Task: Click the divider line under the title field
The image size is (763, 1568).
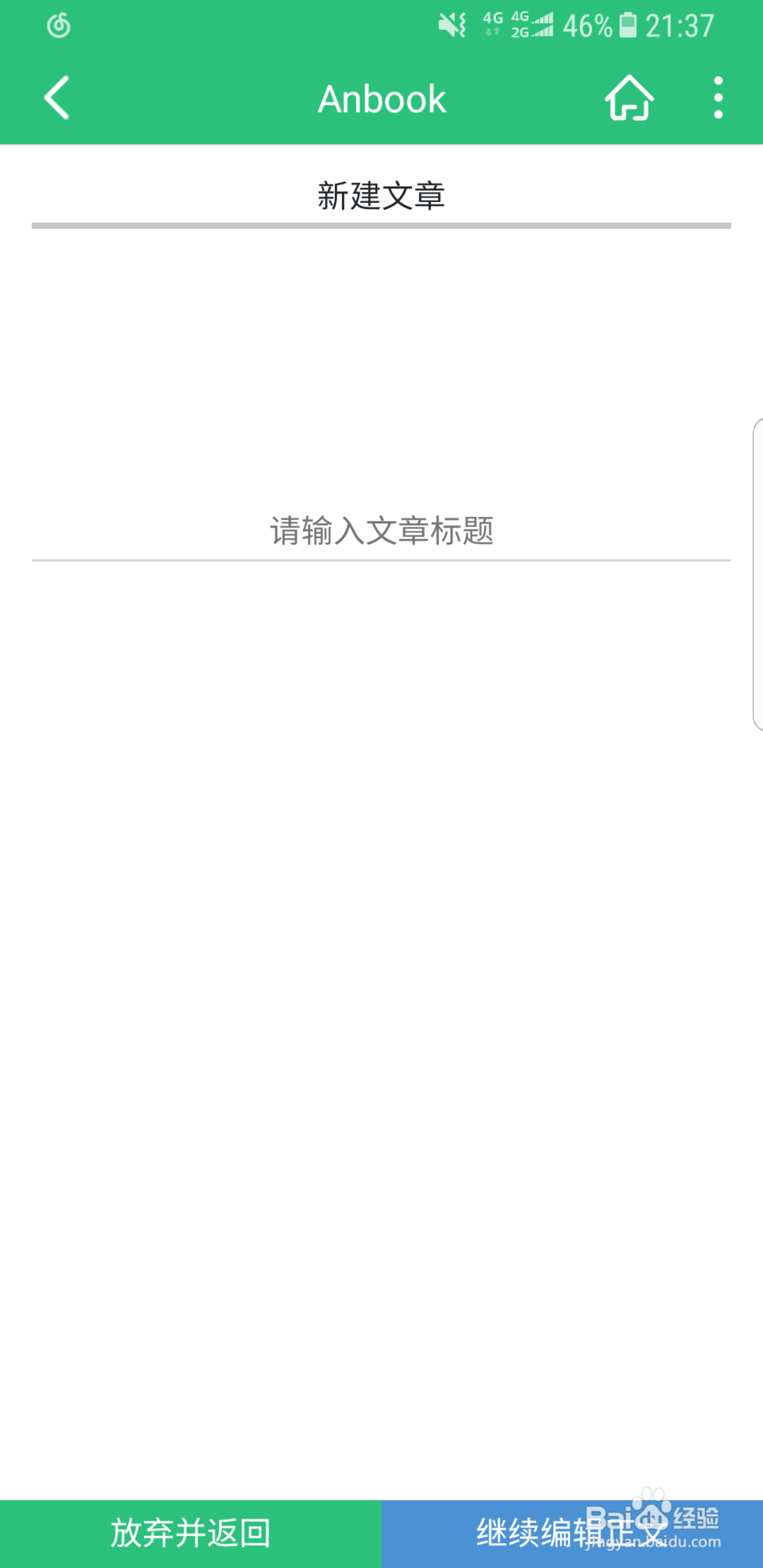Action: coord(381,561)
